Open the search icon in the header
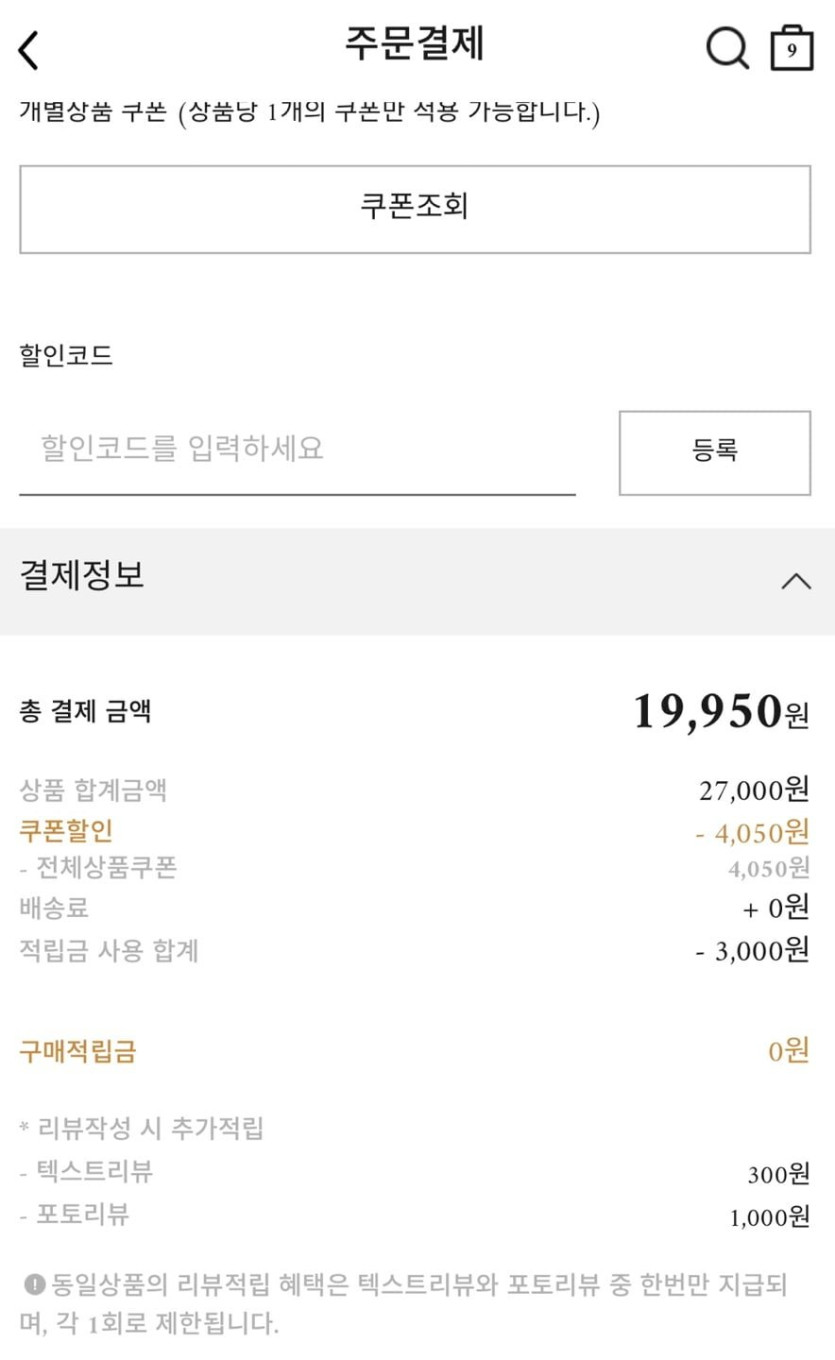The width and height of the screenshot is (835, 1360). coord(727,47)
